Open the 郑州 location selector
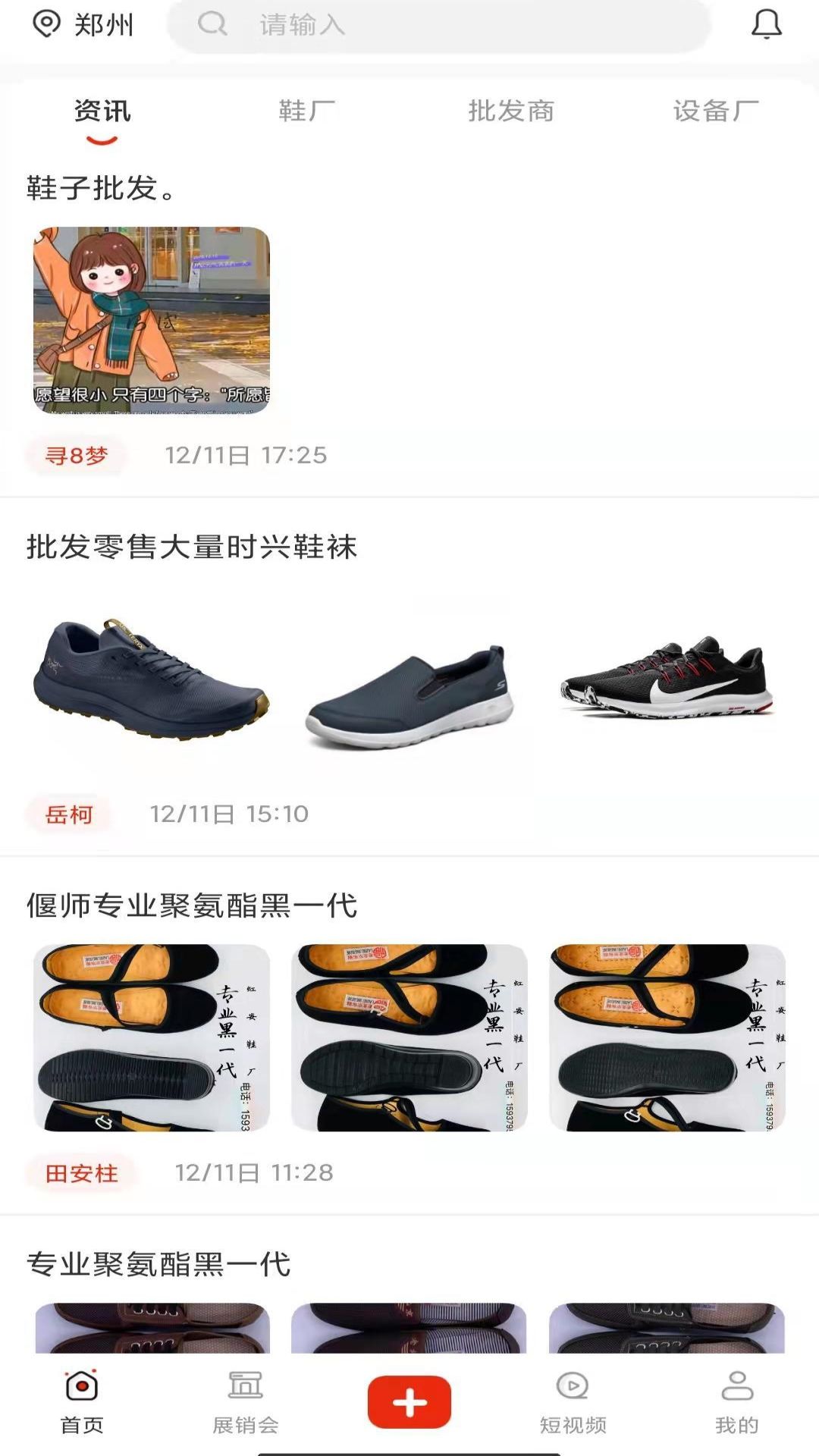 tap(83, 25)
